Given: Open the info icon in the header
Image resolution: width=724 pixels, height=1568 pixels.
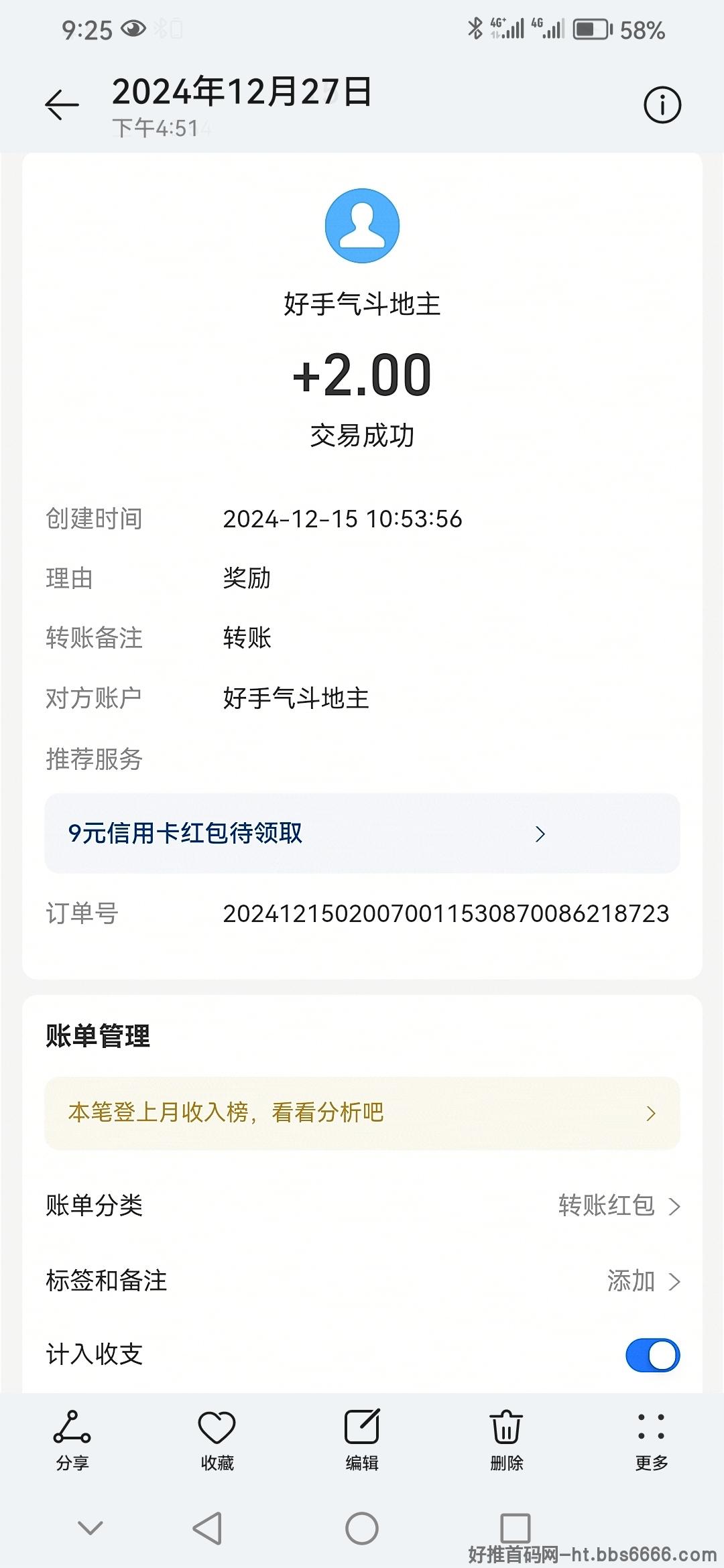Looking at the screenshot, I should pos(662,105).
